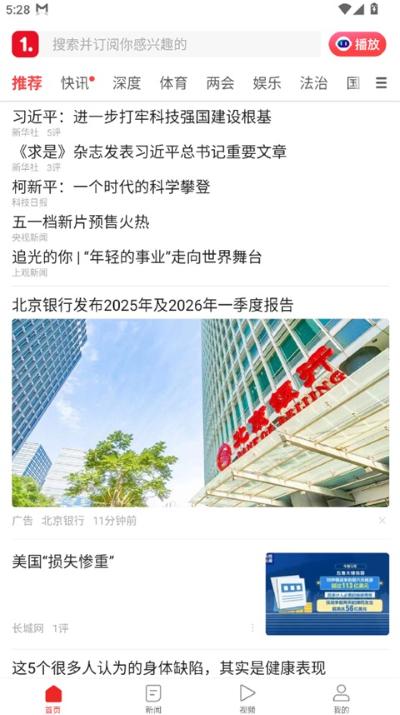Screen dimensions: 400x715
Task: Open 《求是》杂志发表习近平总书记重要文章
Action: click(149, 152)
